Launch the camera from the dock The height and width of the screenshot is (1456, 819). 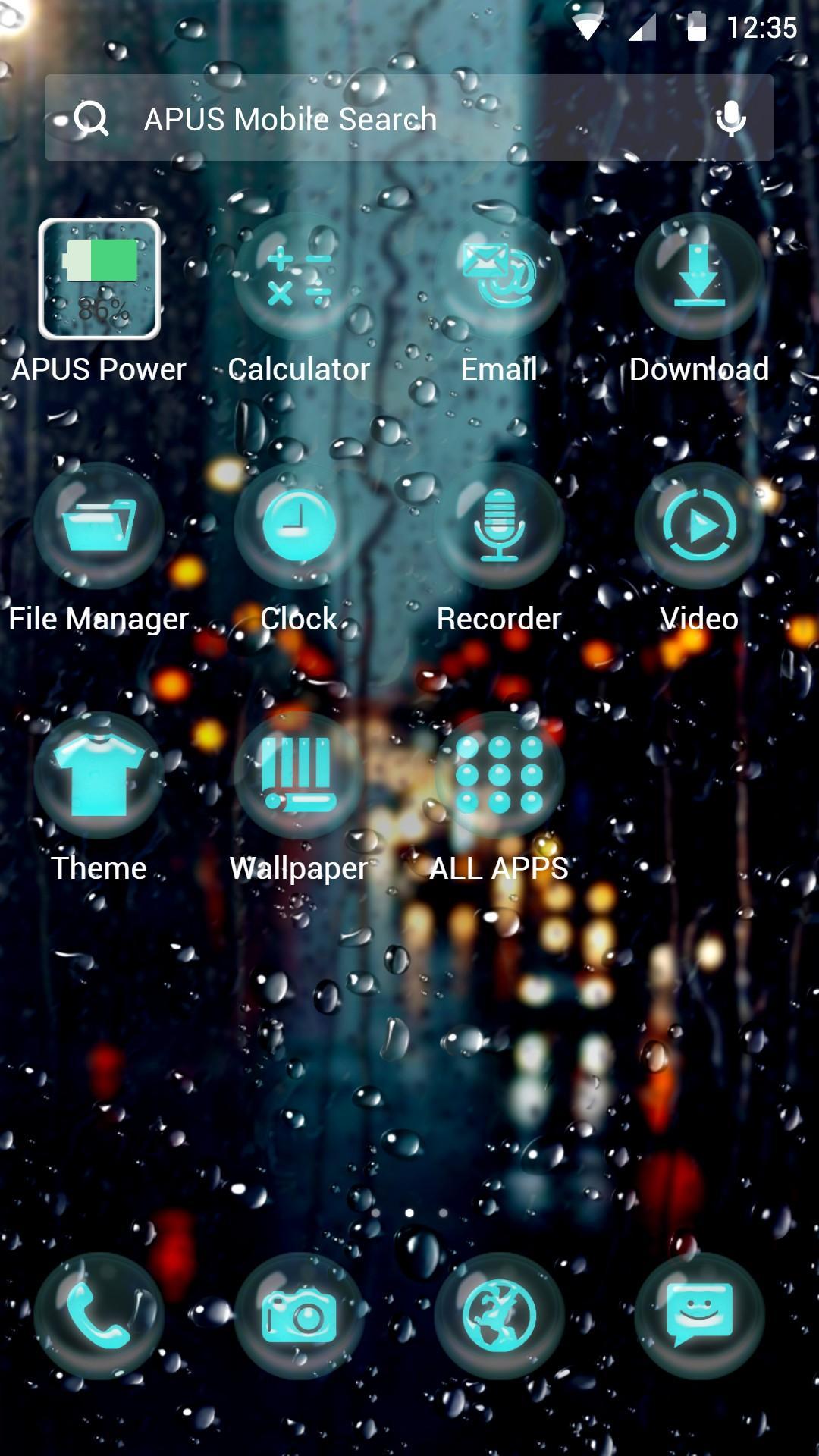299,1316
